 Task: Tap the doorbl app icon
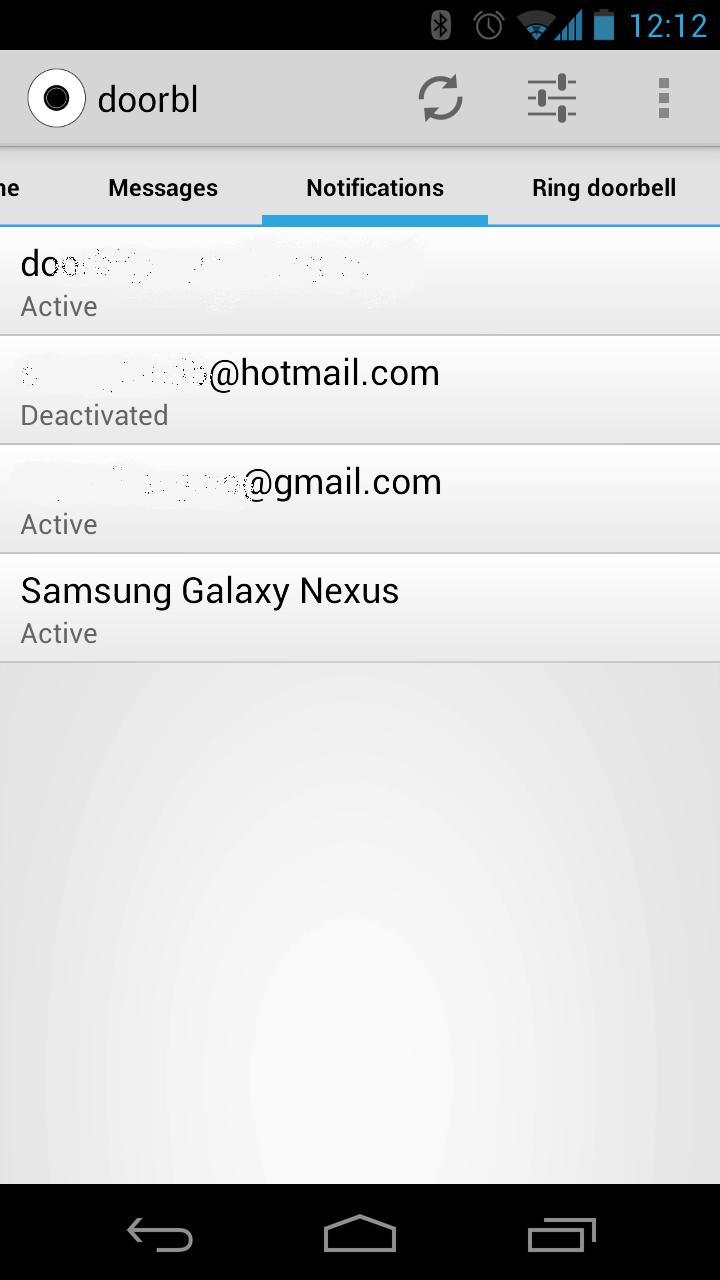[57, 99]
